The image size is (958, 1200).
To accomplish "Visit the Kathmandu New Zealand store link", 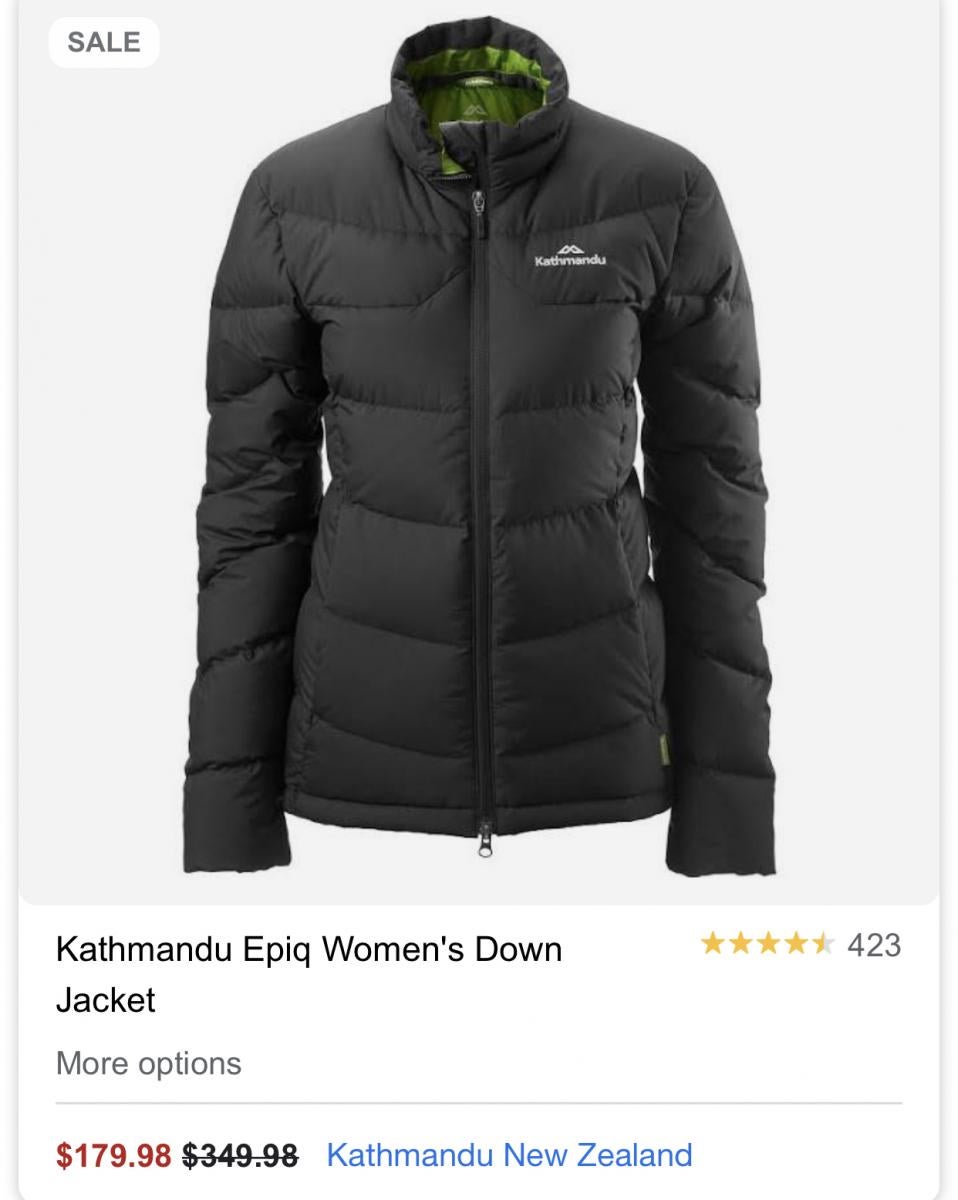I will [509, 1155].
